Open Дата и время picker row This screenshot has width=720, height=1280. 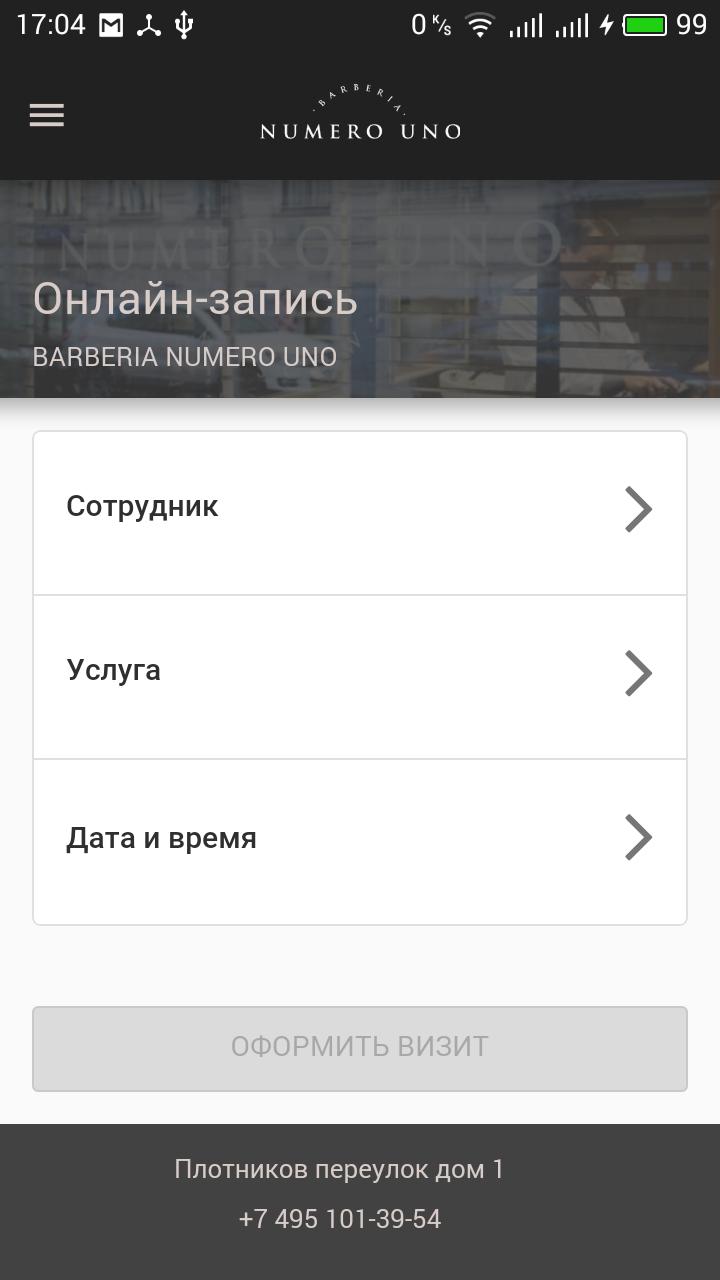pyautogui.click(x=360, y=840)
